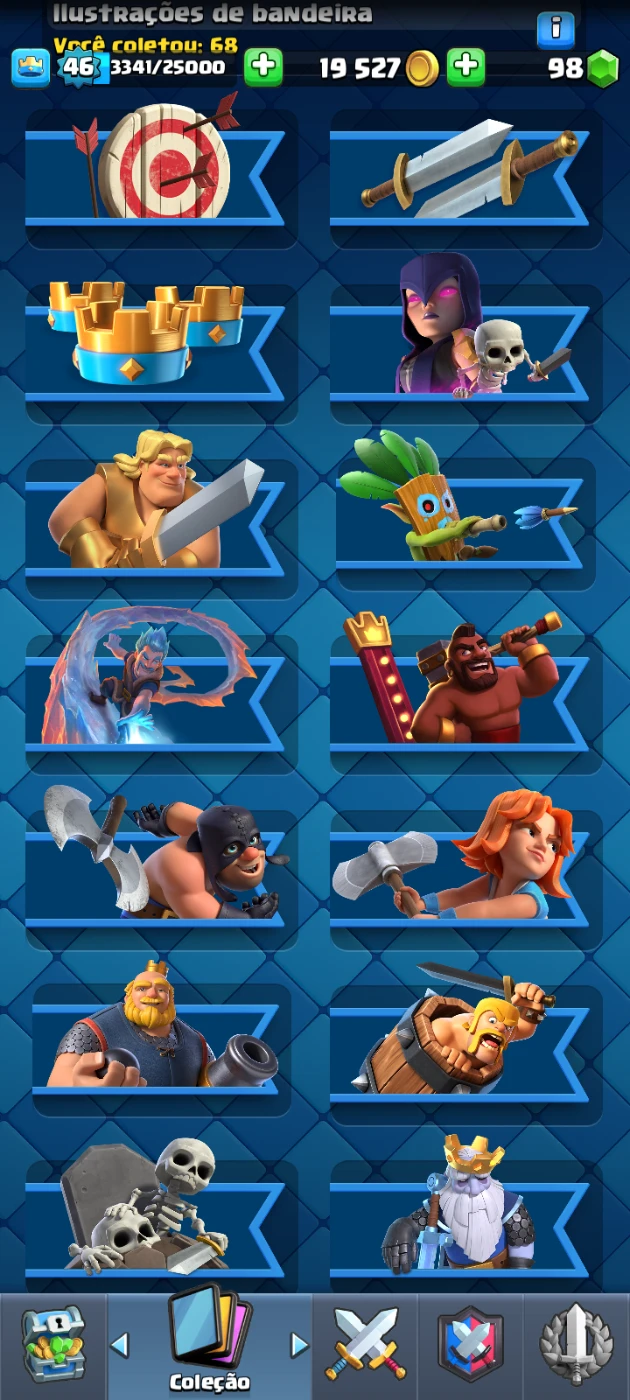Pick the Golden Knight banner
The width and height of the screenshot is (630, 1400).
pos(155,510)
